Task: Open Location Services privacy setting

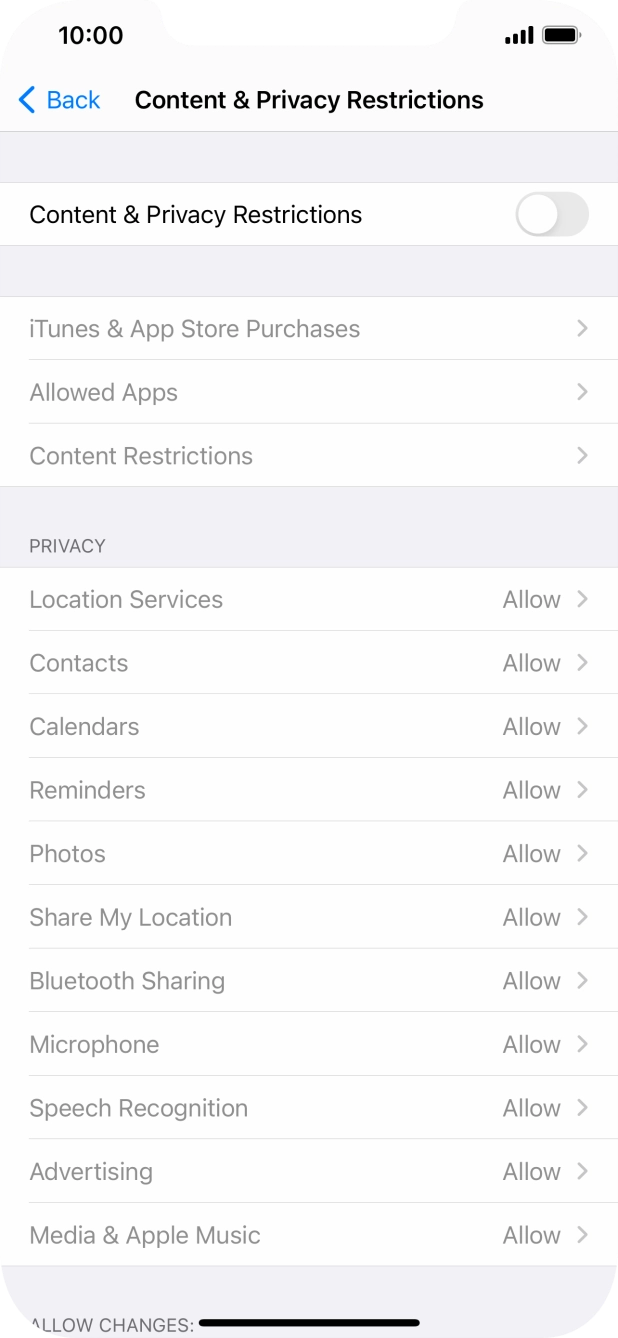Action: pos(308,600)
